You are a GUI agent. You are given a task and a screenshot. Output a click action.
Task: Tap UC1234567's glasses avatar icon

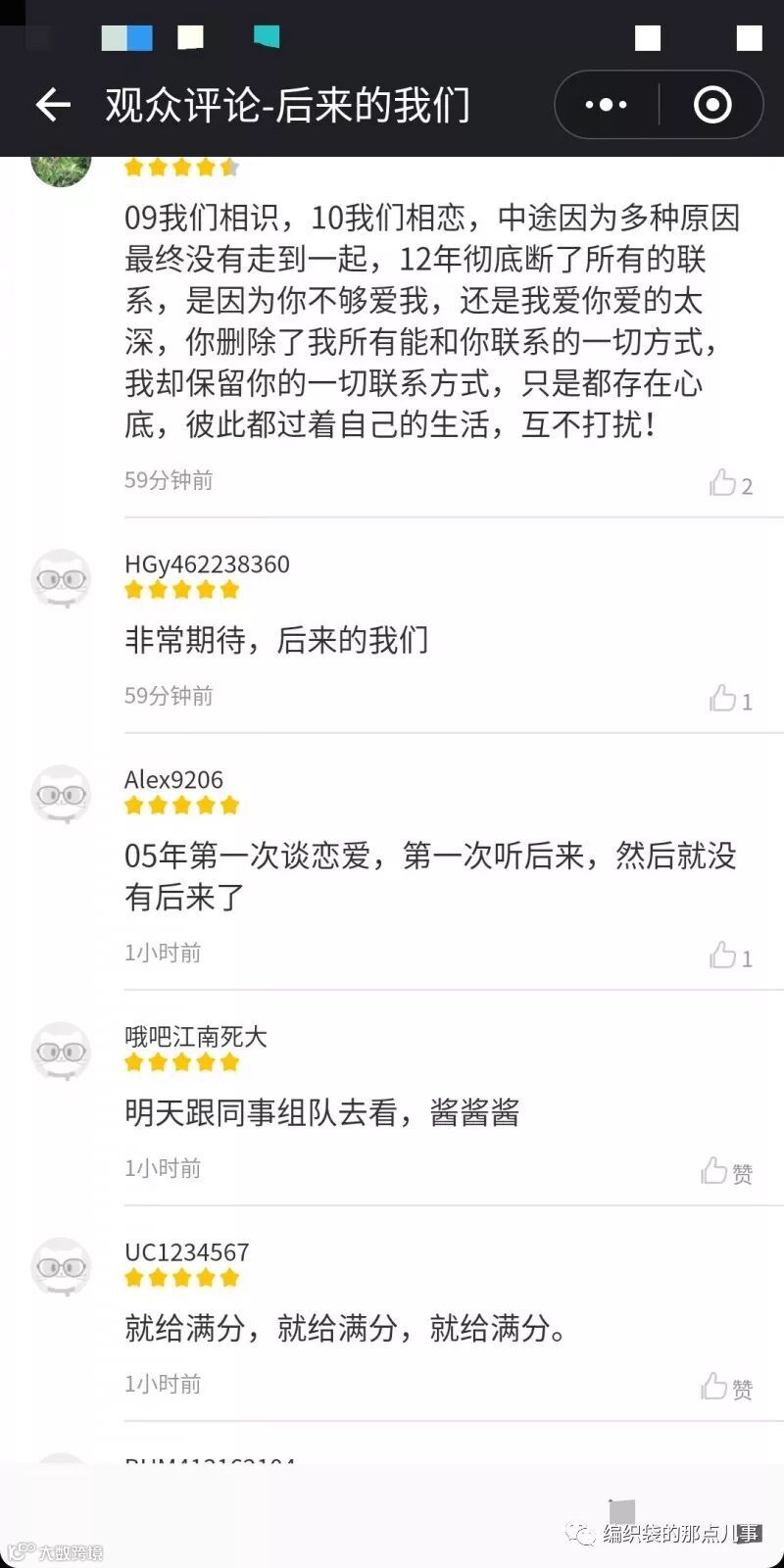(61, 1266)
